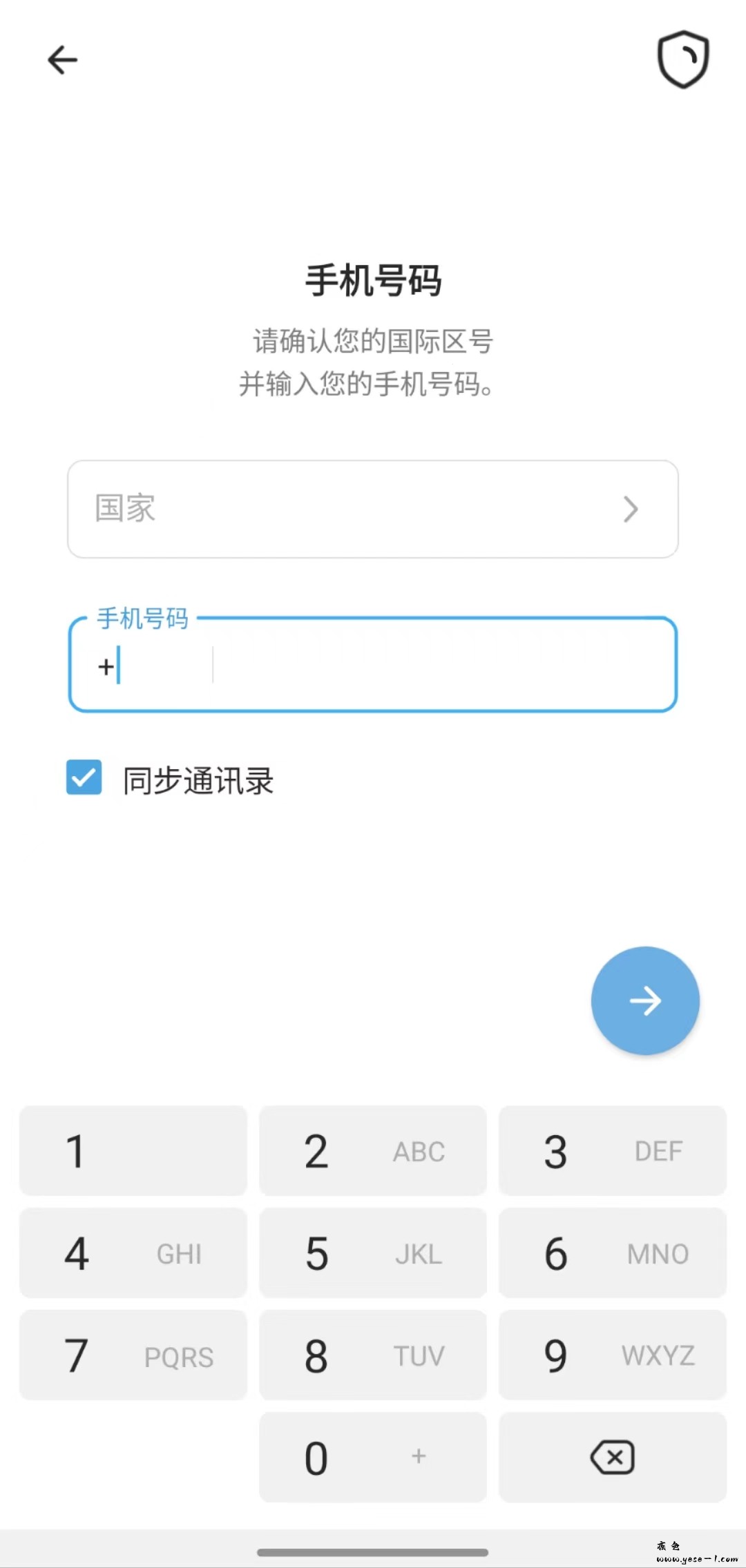The image size is (746, 1568).
Task: Tap the 4 GHI key
Action: (x=133, y=1253)
